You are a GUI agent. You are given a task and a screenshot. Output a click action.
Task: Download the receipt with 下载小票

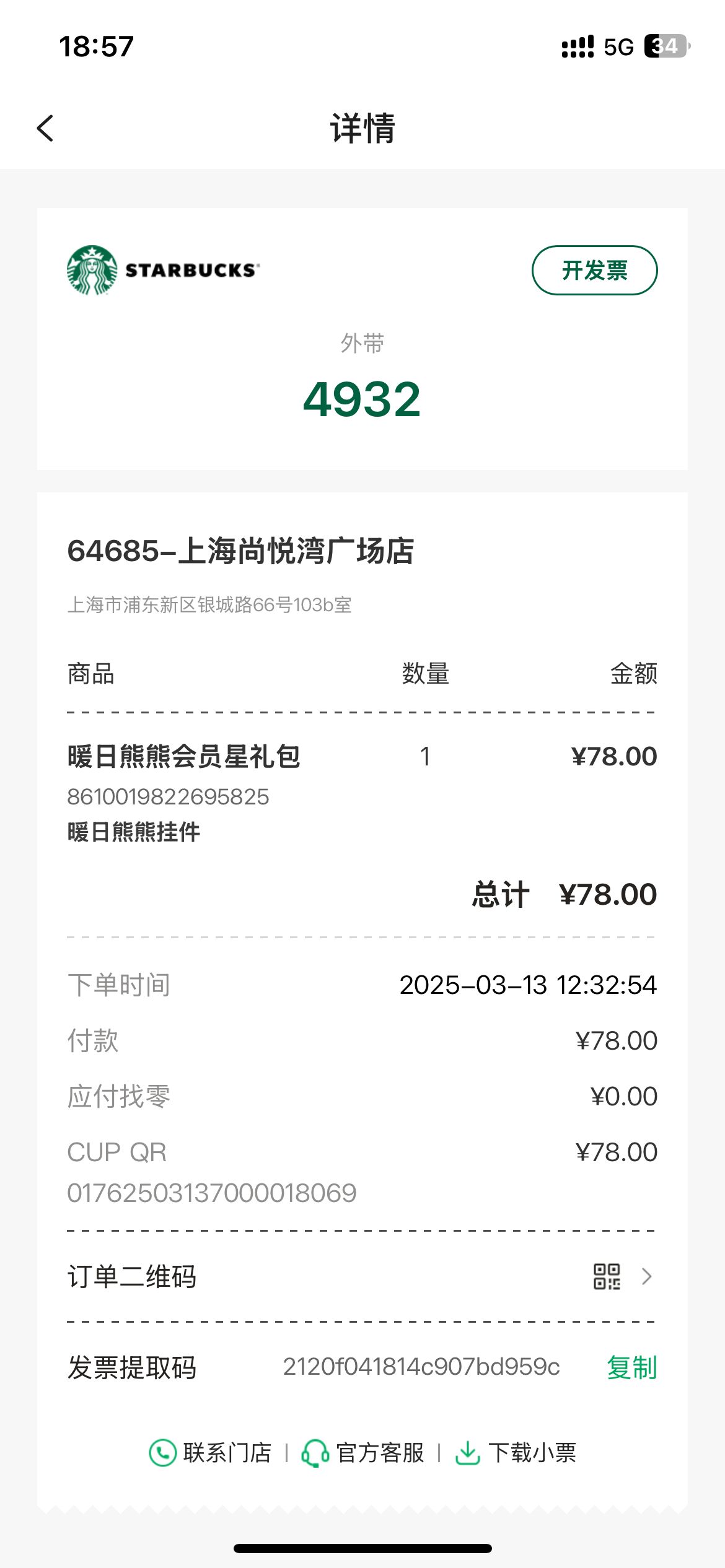tap(516, 1453)
